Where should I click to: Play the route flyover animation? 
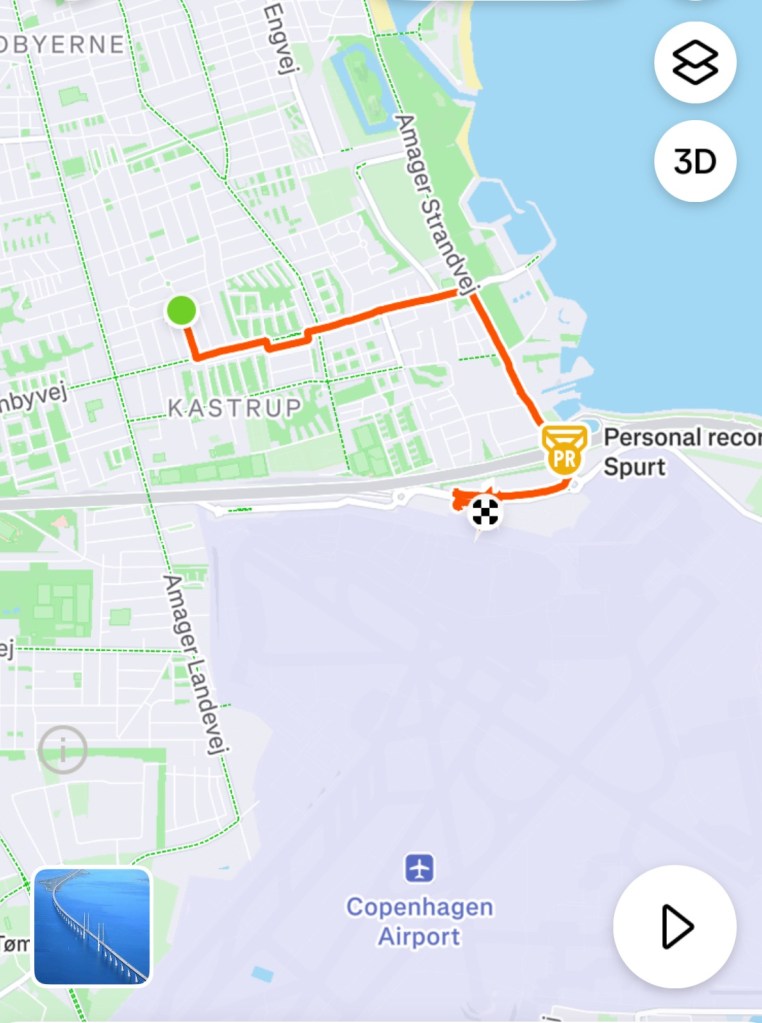[x=675, y=927]
